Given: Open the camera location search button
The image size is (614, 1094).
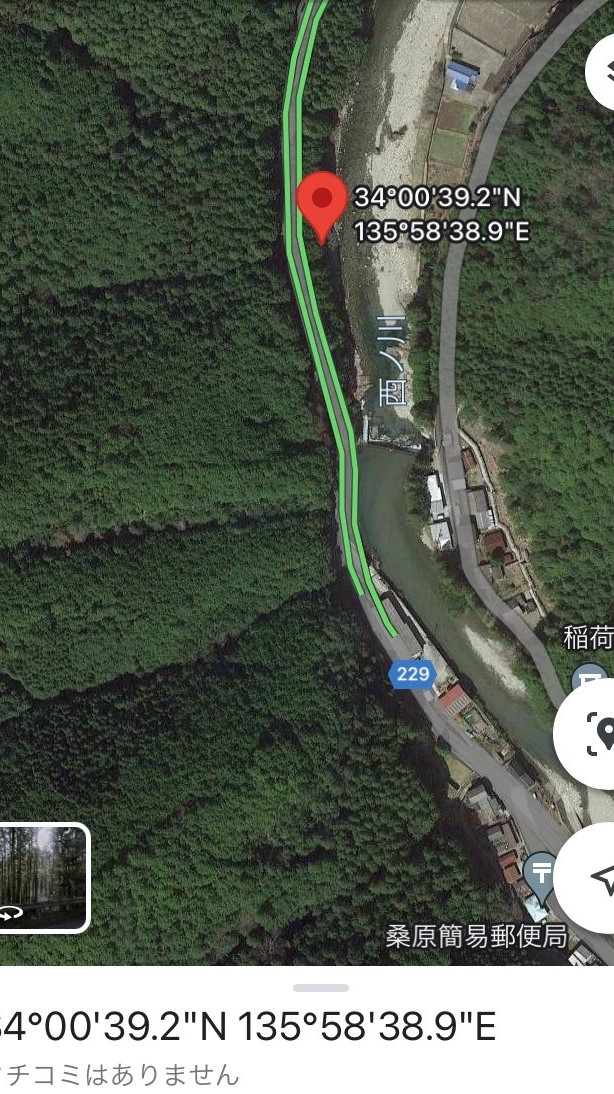Looking at the screenshot, I should pyautogui.click(x=596, y=737).
